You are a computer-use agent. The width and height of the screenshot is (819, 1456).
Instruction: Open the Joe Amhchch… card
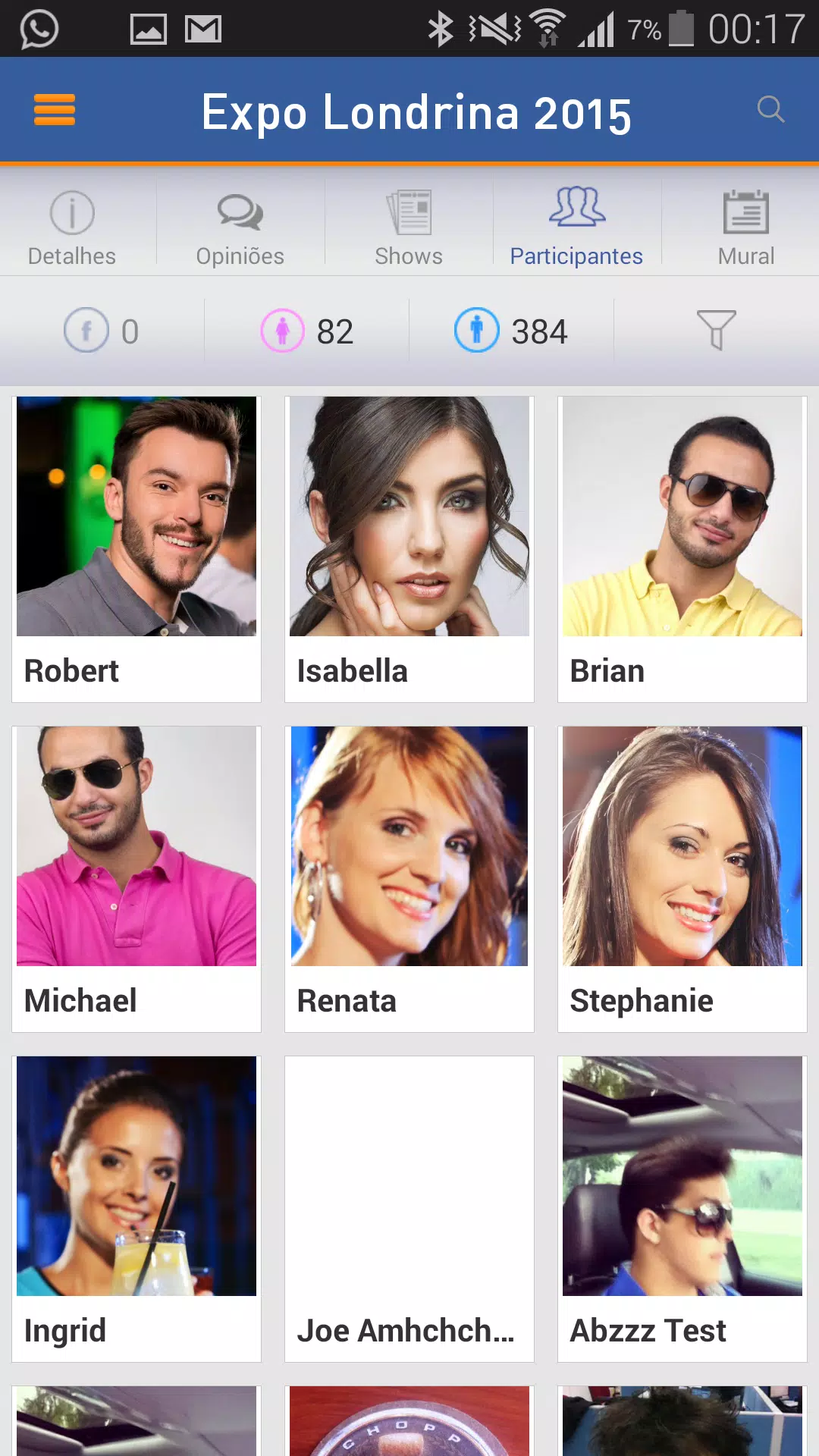(409, 1209)
